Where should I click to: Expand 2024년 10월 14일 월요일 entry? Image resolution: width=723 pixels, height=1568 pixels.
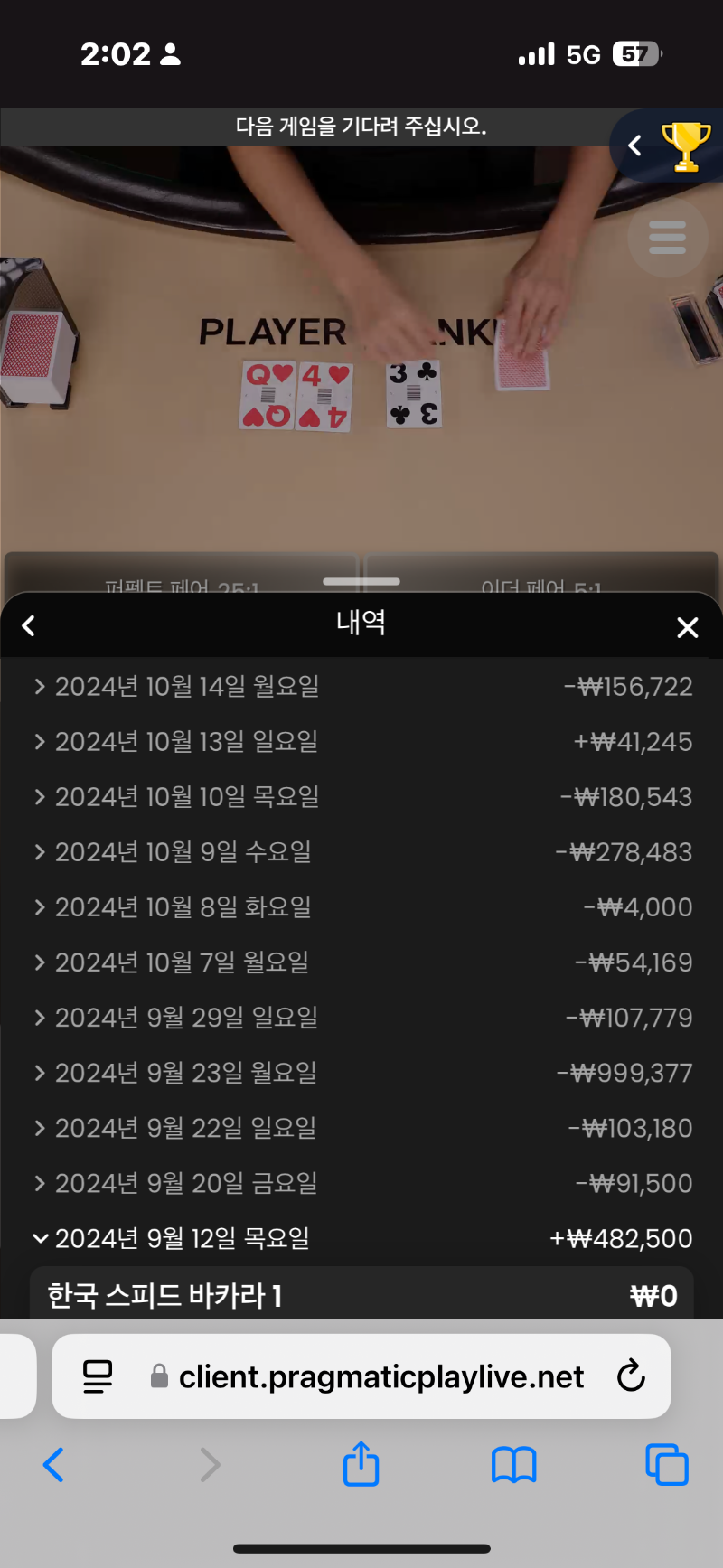click(361, 687)
